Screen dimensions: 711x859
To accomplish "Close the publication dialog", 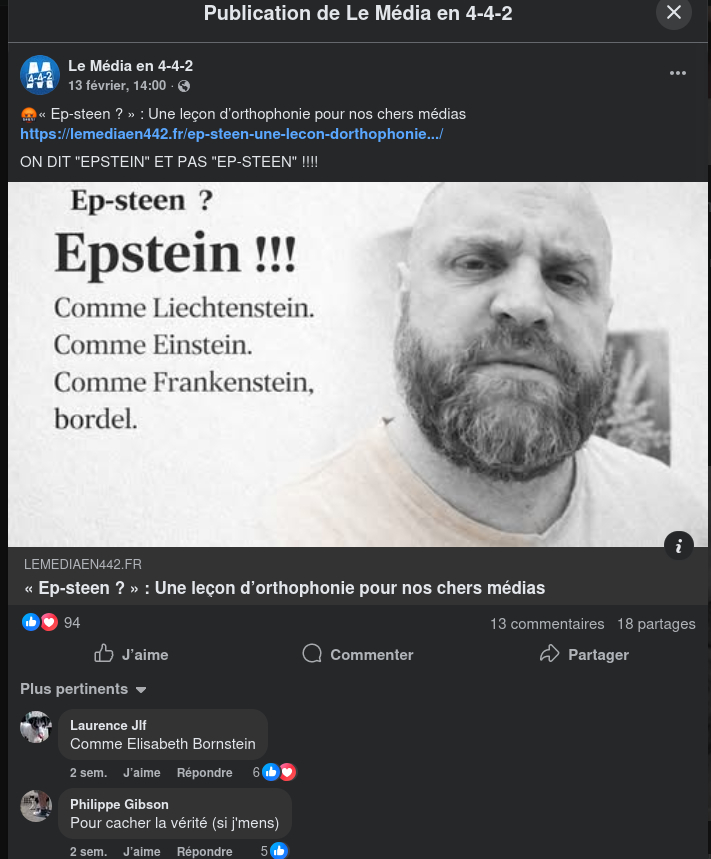I will pyautogui.click(x=674, y=13).
